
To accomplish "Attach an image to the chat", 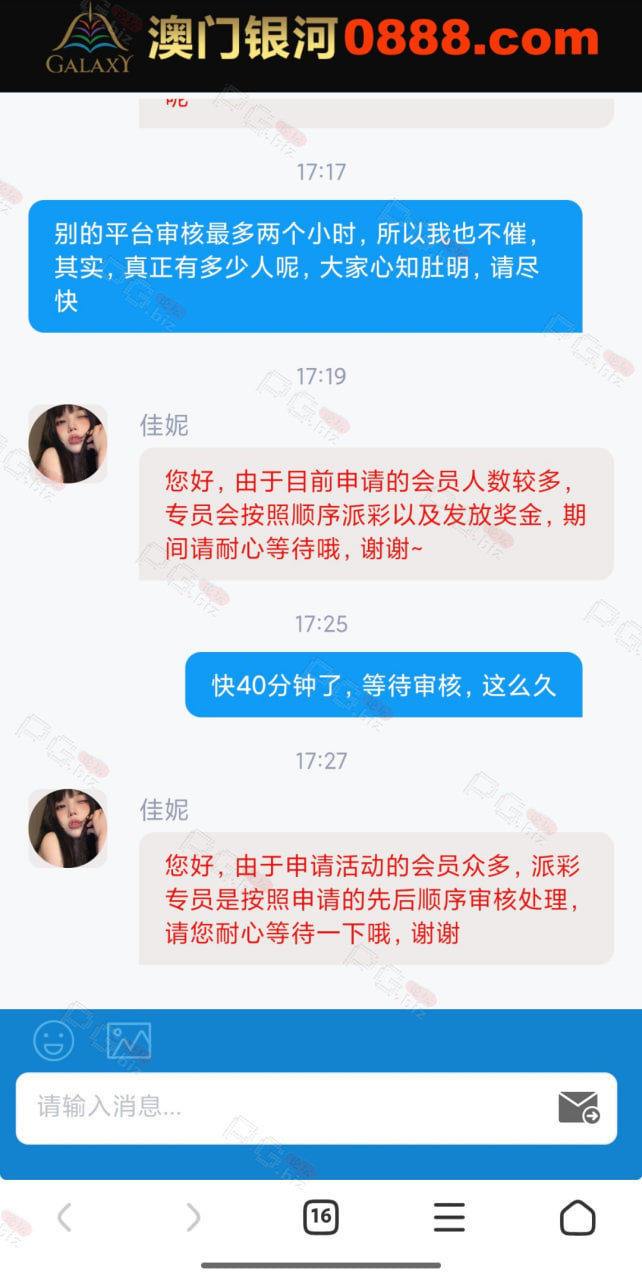I will point(129,1041).
